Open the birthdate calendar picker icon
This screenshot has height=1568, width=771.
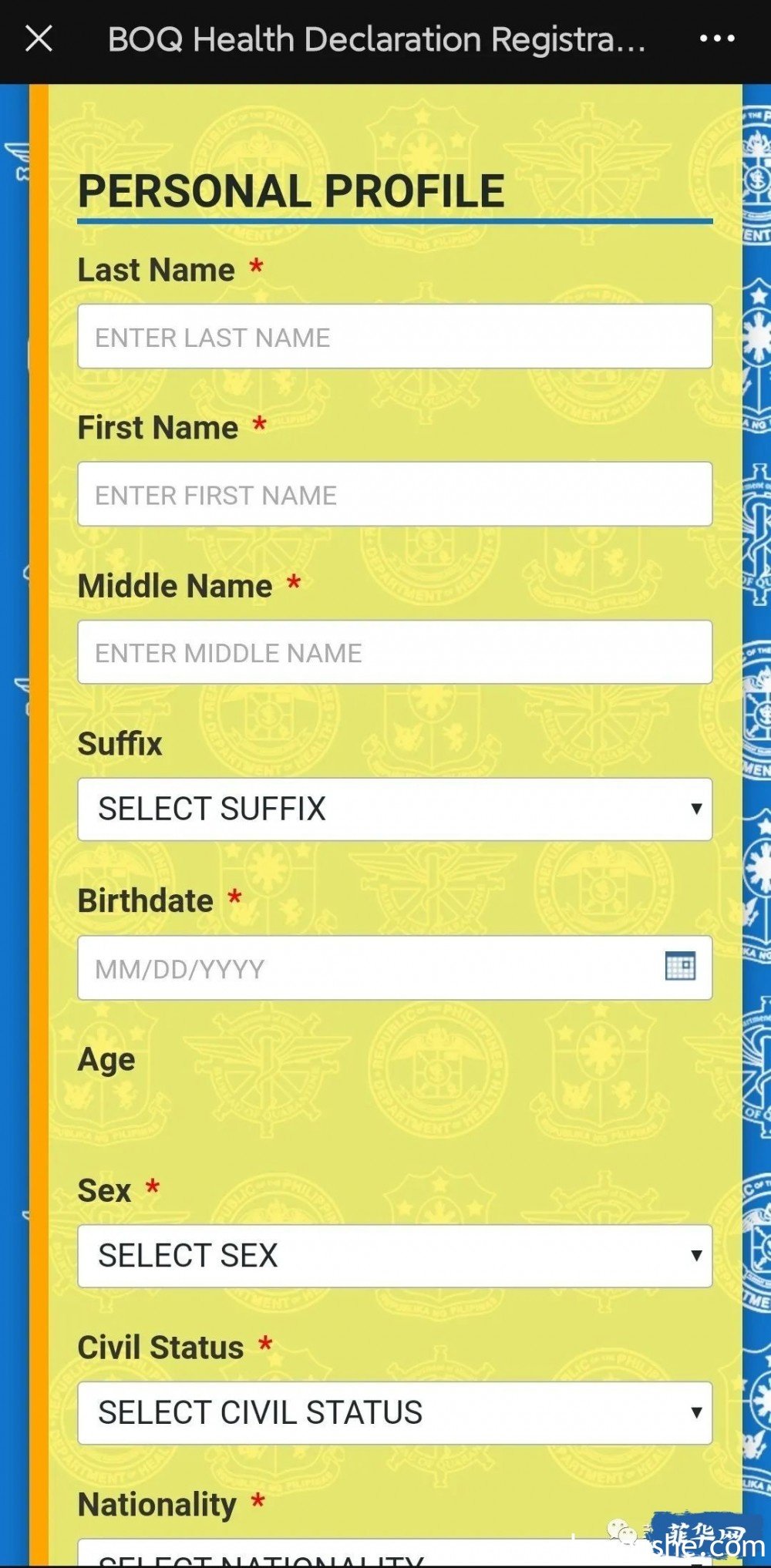pyautogui.click(x=680, y=966)
